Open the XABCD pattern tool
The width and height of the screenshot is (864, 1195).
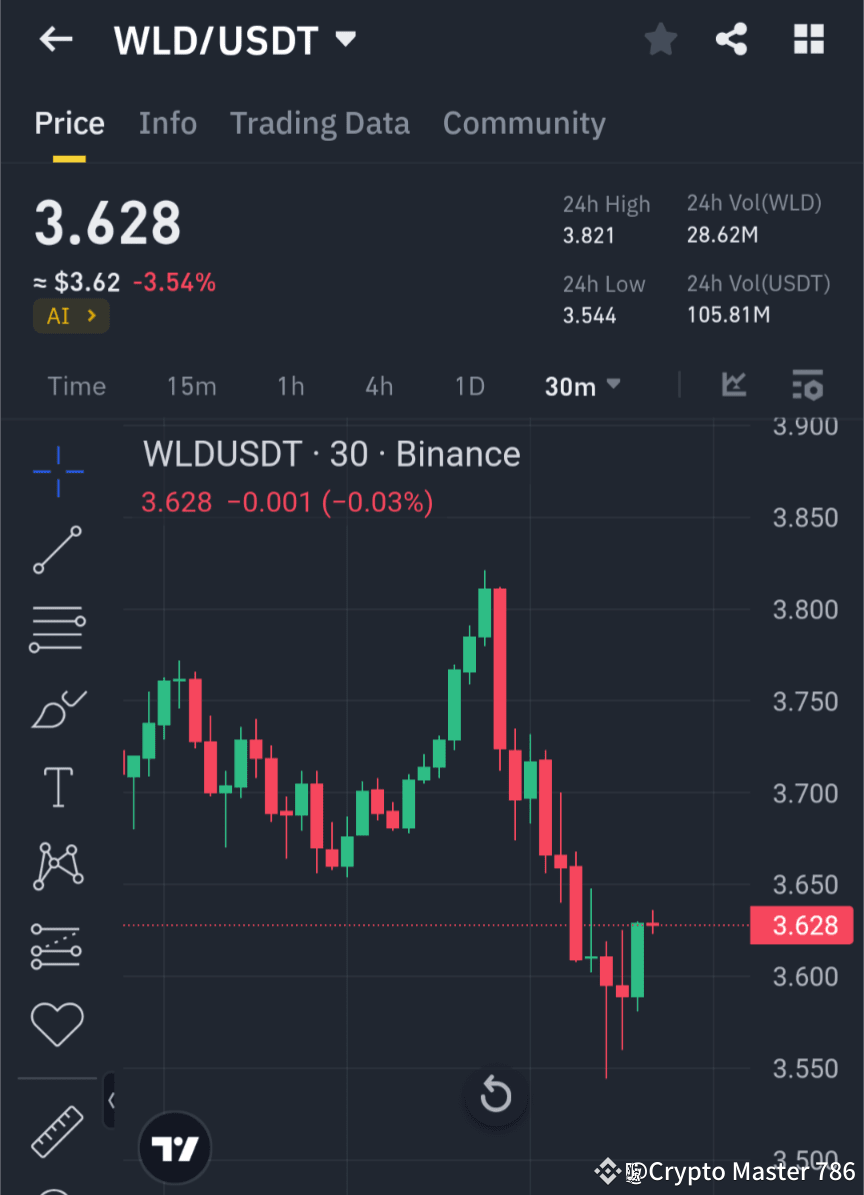[x=57, y=865]
